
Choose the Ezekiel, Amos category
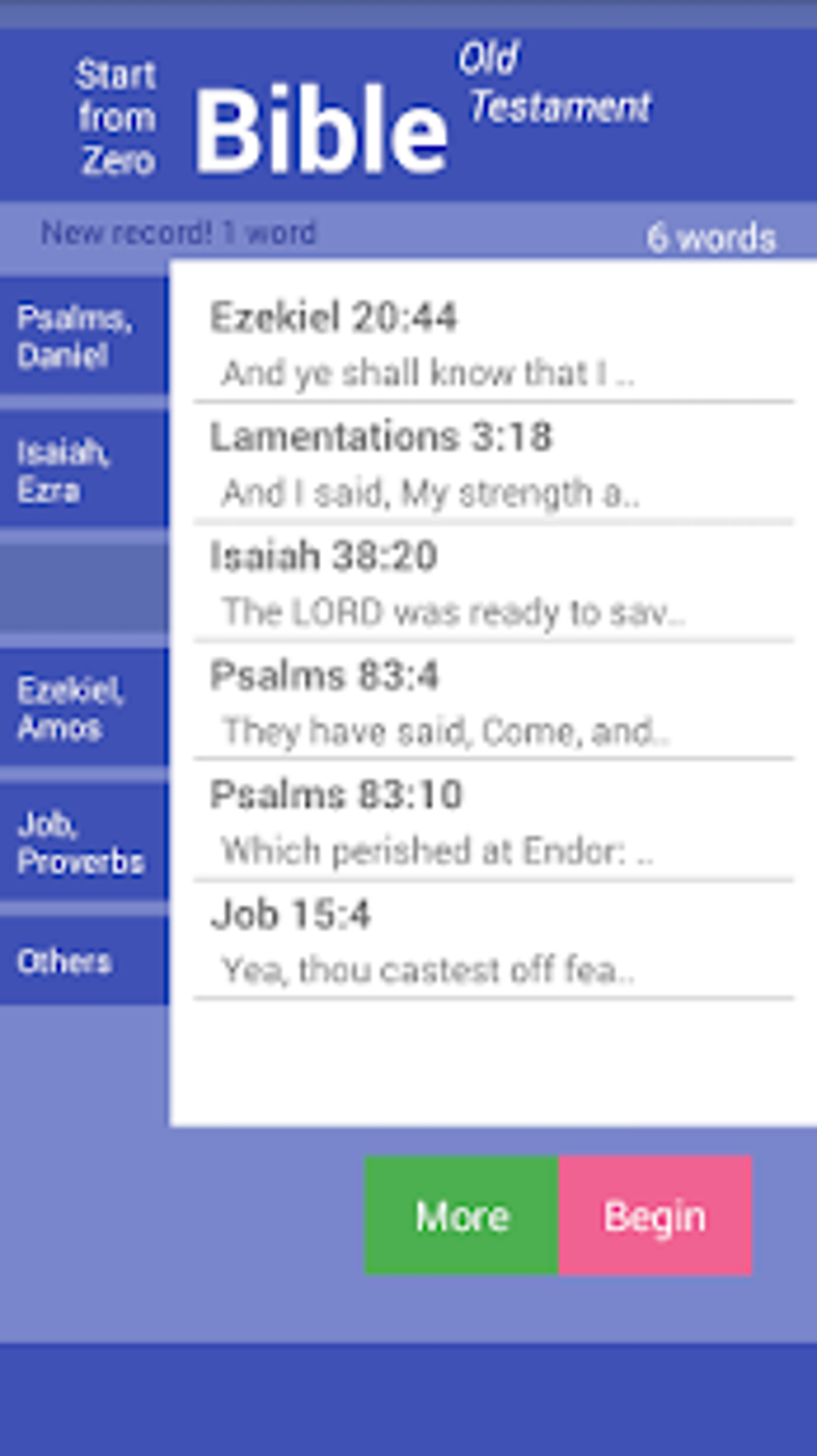coord(83,708)
